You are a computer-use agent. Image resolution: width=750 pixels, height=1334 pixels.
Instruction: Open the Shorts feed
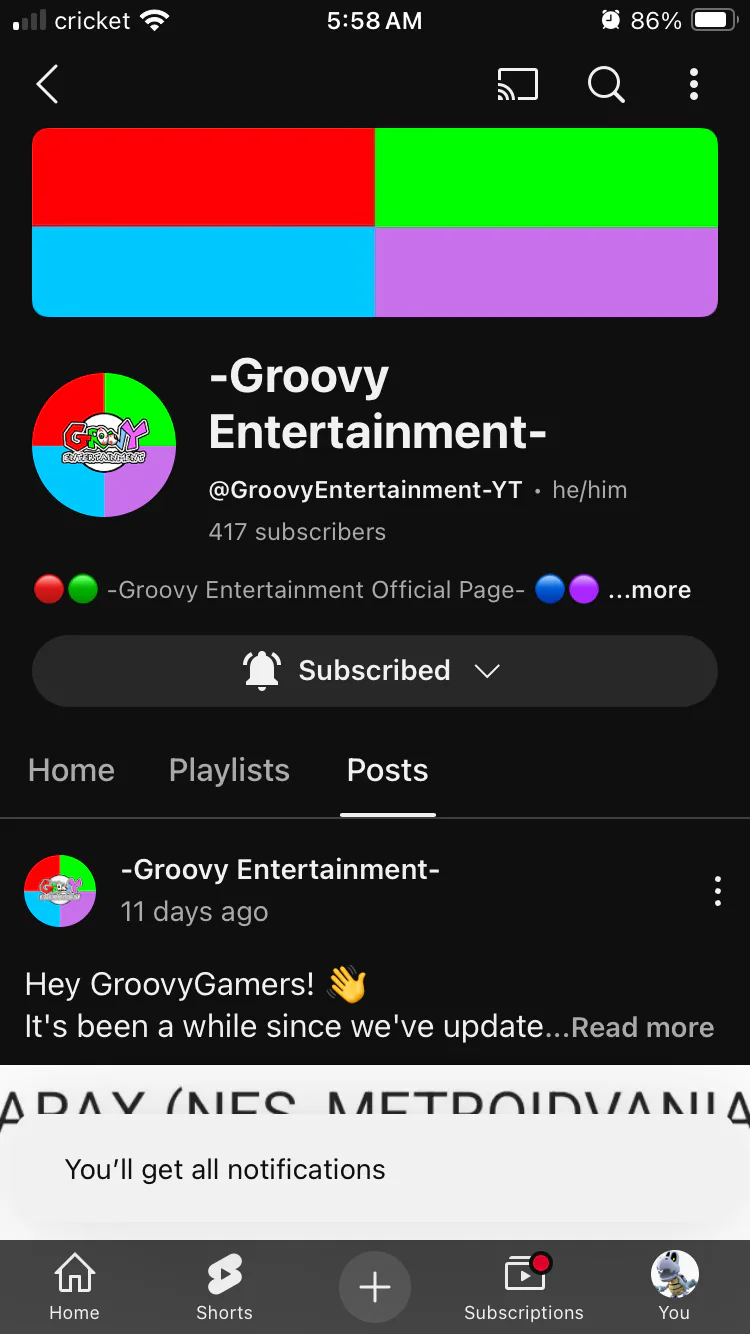[224, 1288]
